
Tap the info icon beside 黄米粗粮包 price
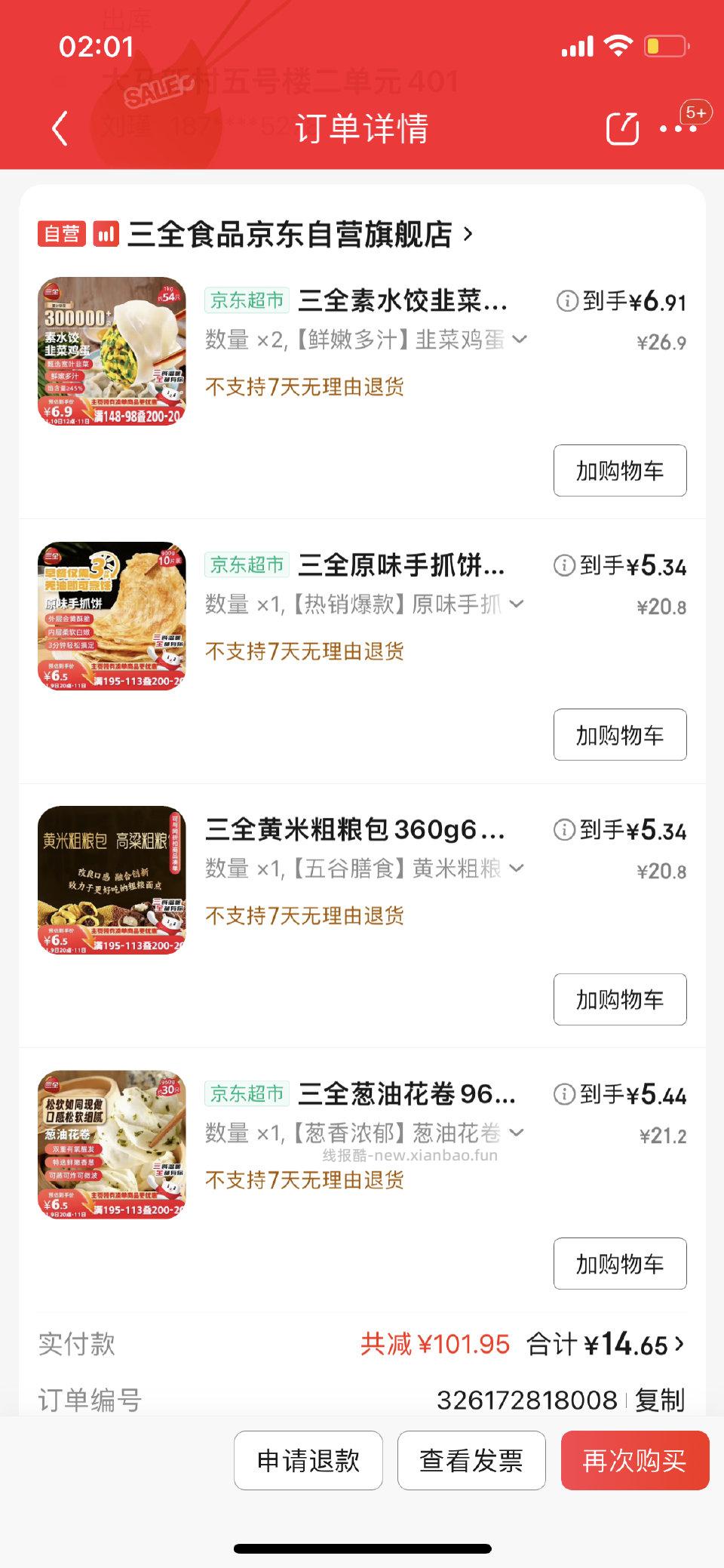coord(565,832)
